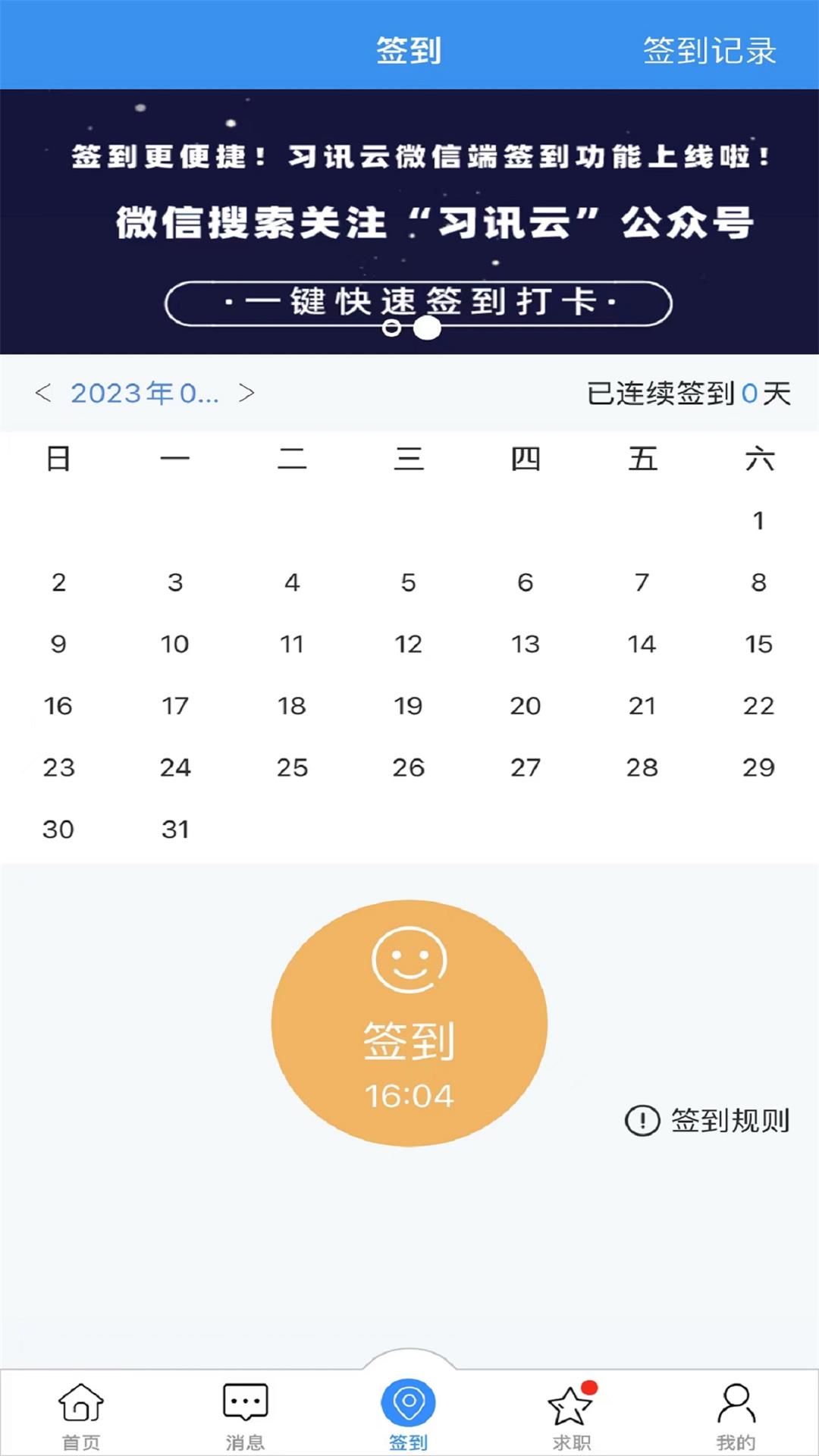
Task: Select date 15 on the calendar
Action: 758,644
